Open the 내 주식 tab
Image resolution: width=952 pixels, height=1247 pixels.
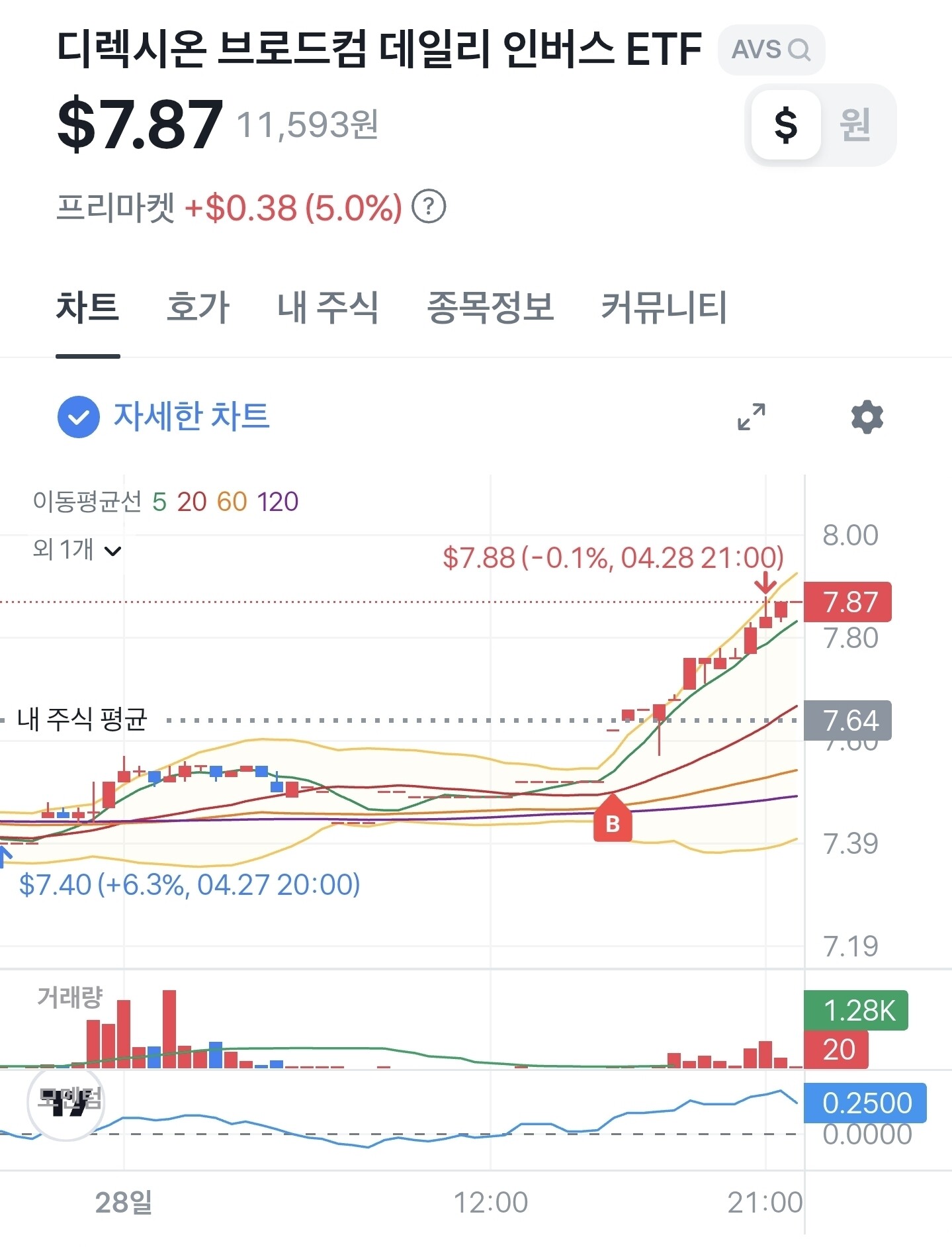tap(327, 308)
